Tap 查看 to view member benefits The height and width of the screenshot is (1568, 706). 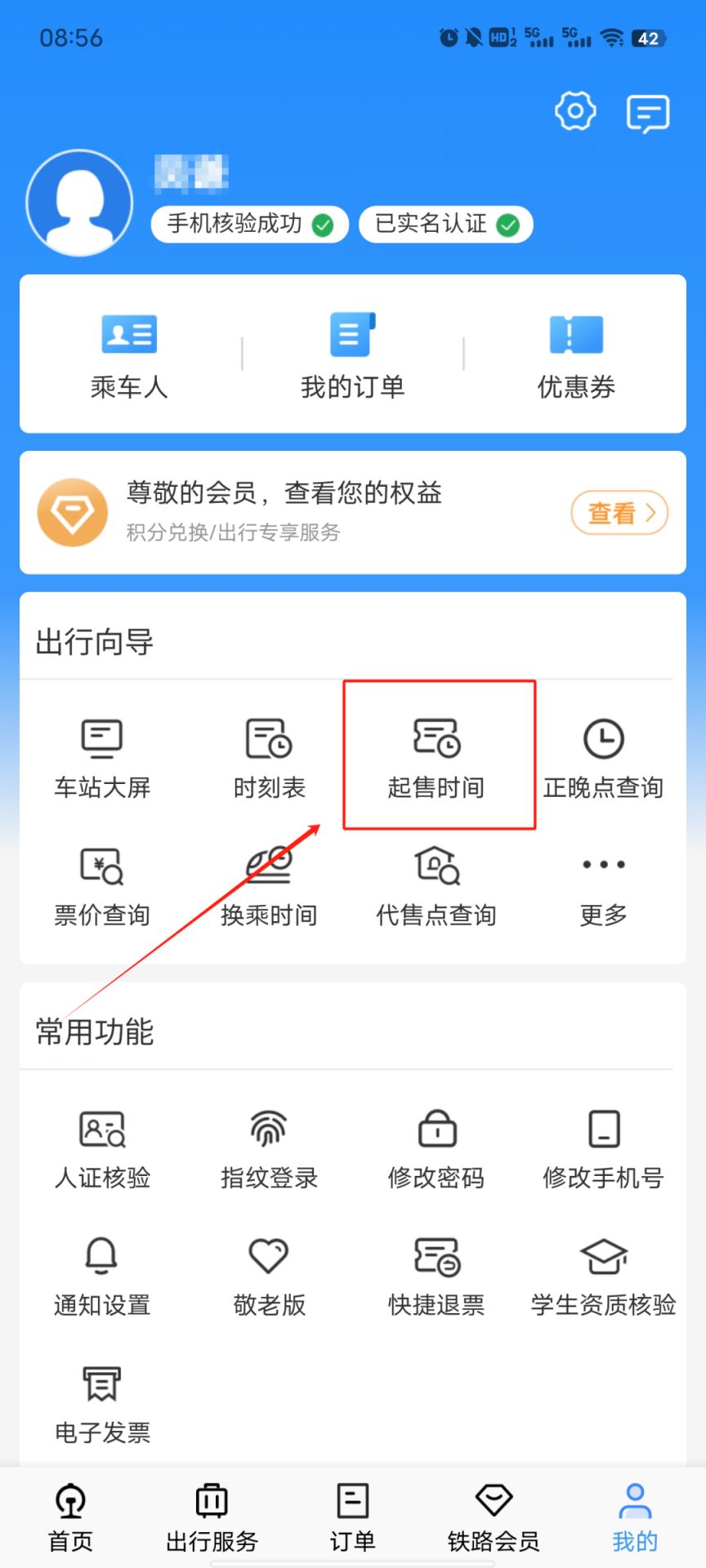tap(619, 513)
